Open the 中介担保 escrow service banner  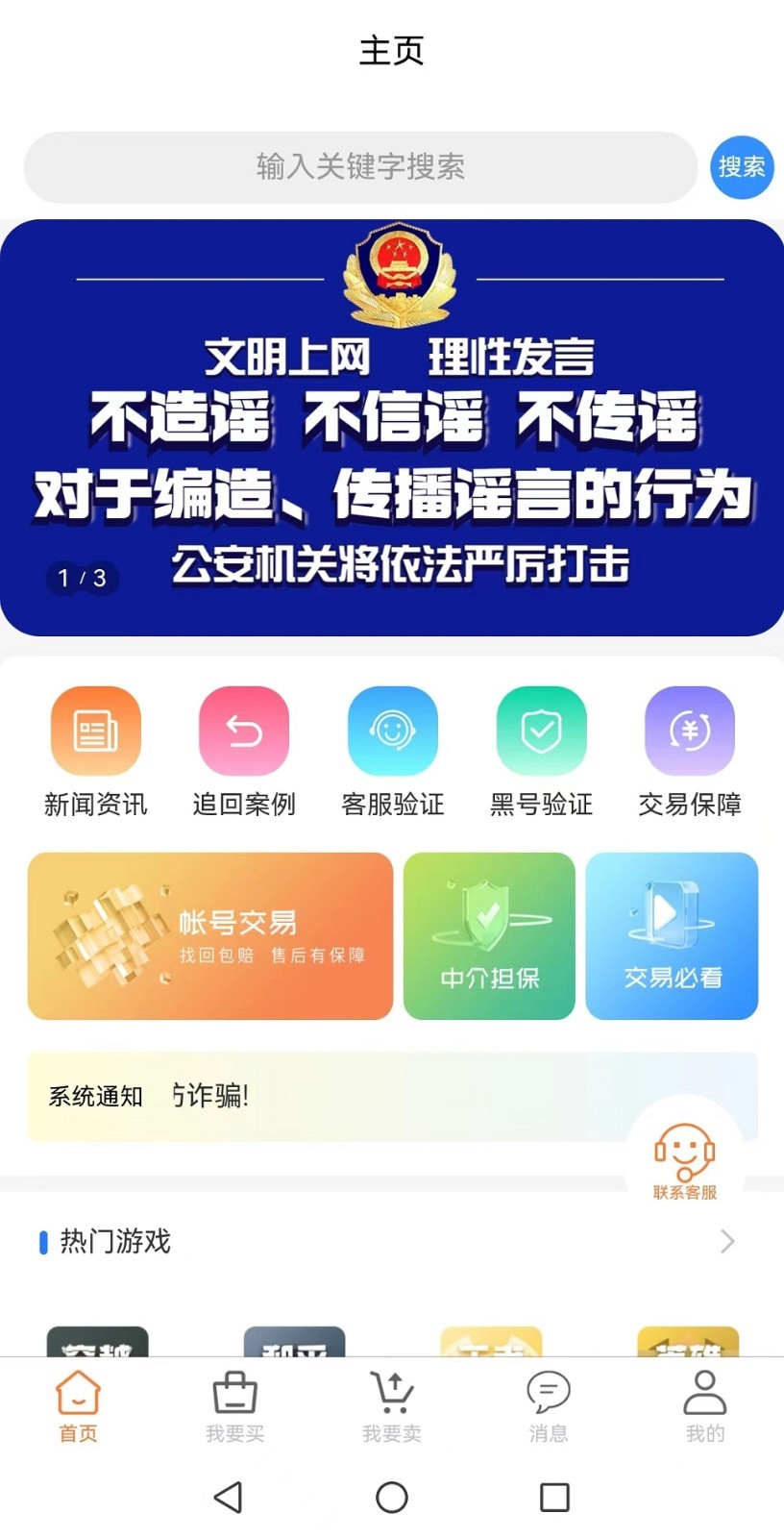(x=489, y=934)
